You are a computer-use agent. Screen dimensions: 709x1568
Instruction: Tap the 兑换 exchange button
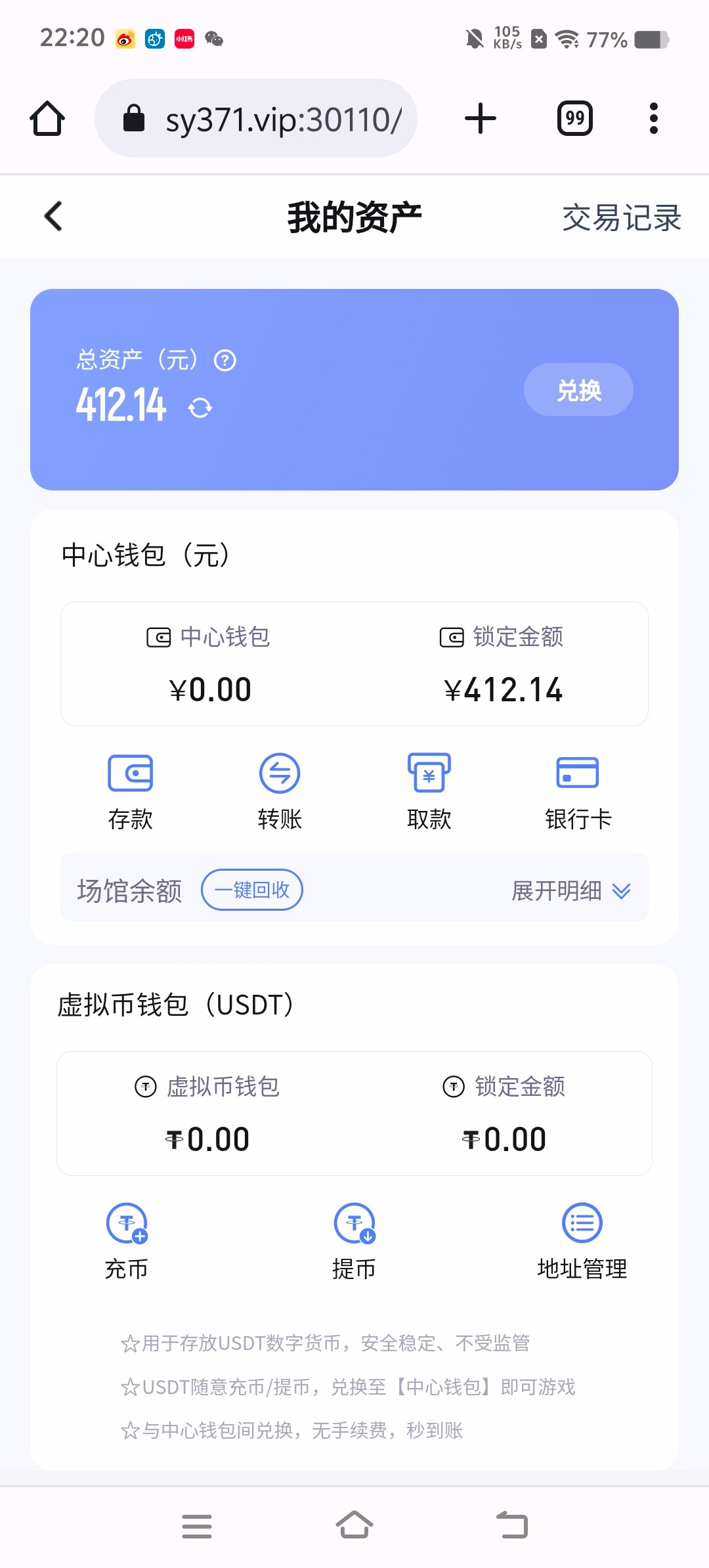pos(578,389)
